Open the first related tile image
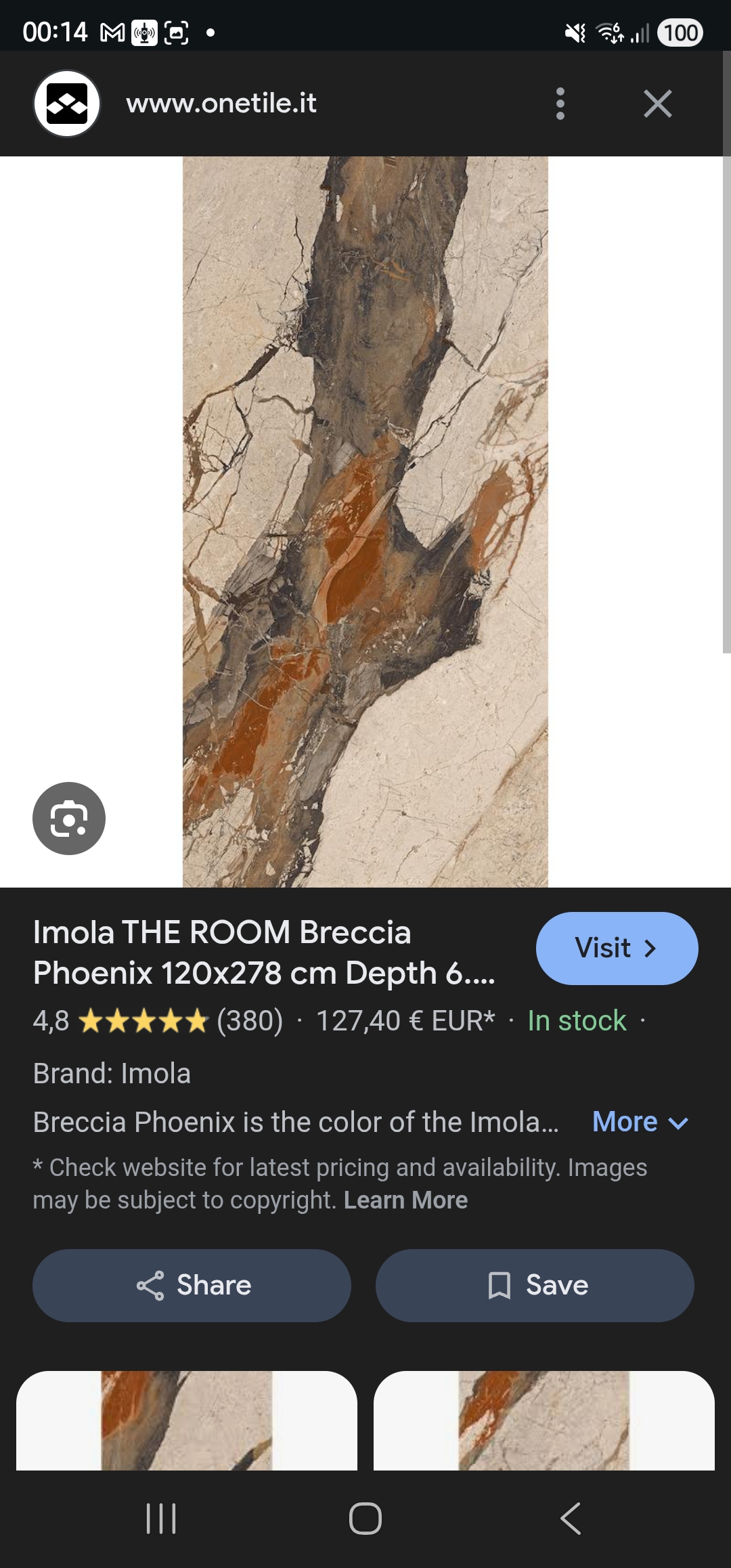The width and height of the screenshot is (731, 1568). tap(186, 1420)
